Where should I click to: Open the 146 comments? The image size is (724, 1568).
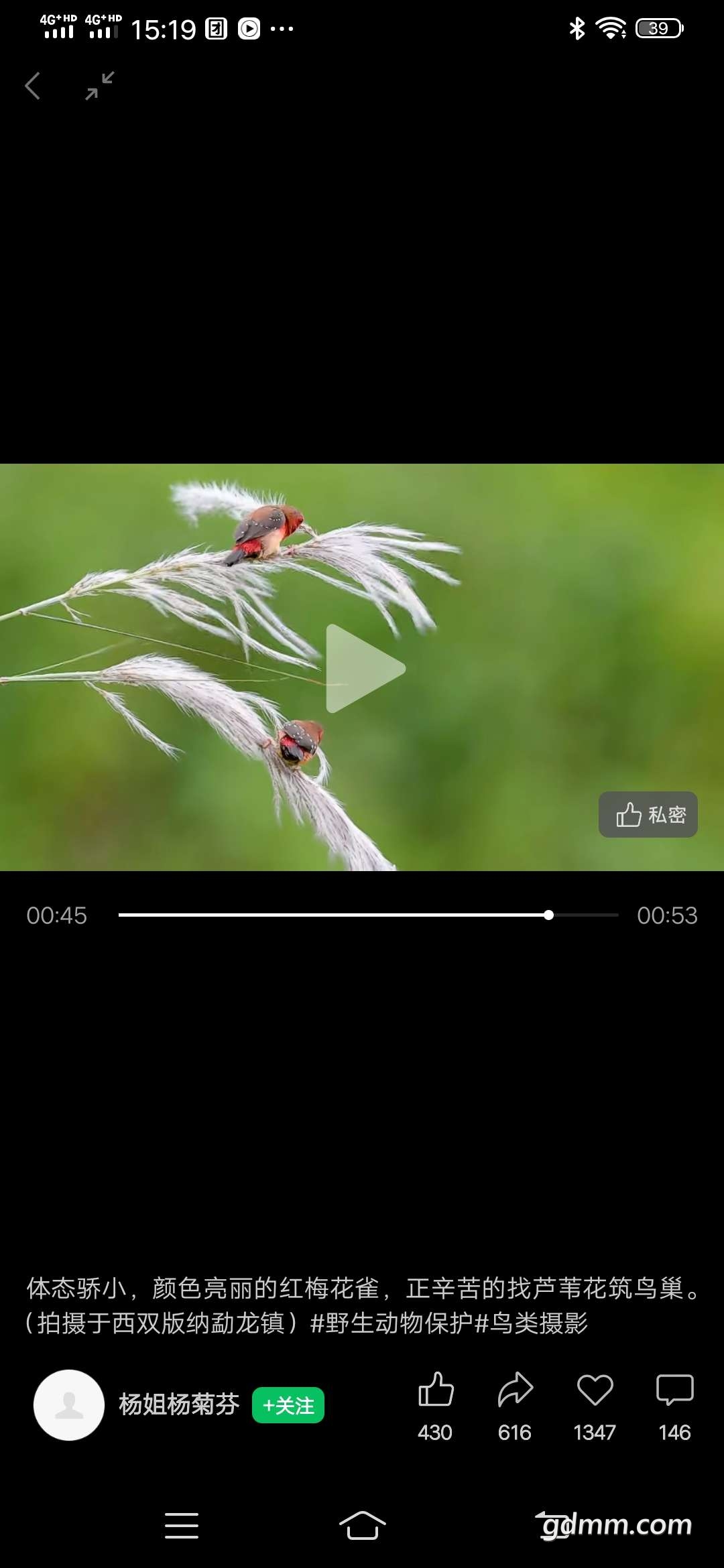[x=674, y=1406]
